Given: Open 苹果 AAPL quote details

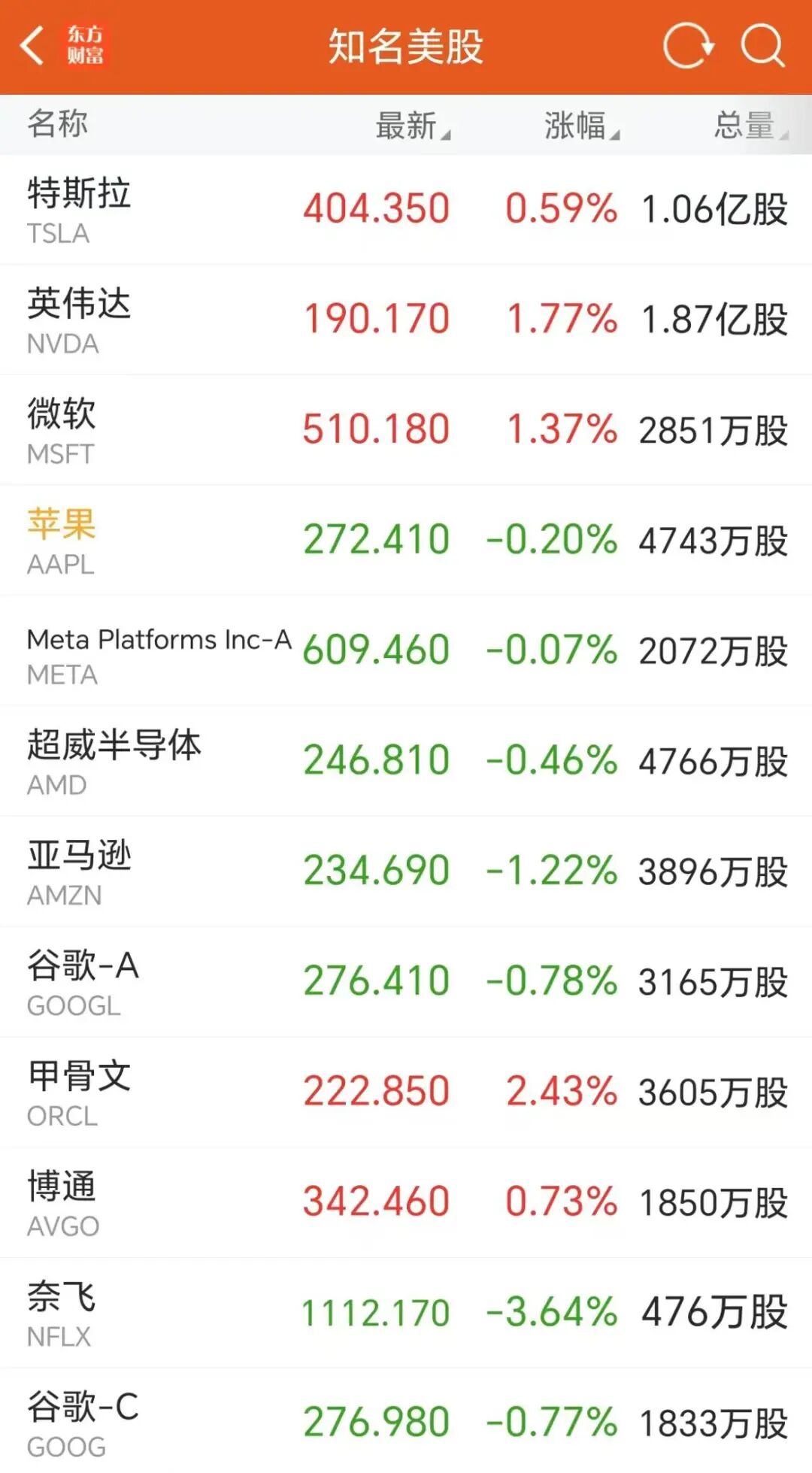Looking at the screenshot, I should pyautogui.click(x=406, y=541).
